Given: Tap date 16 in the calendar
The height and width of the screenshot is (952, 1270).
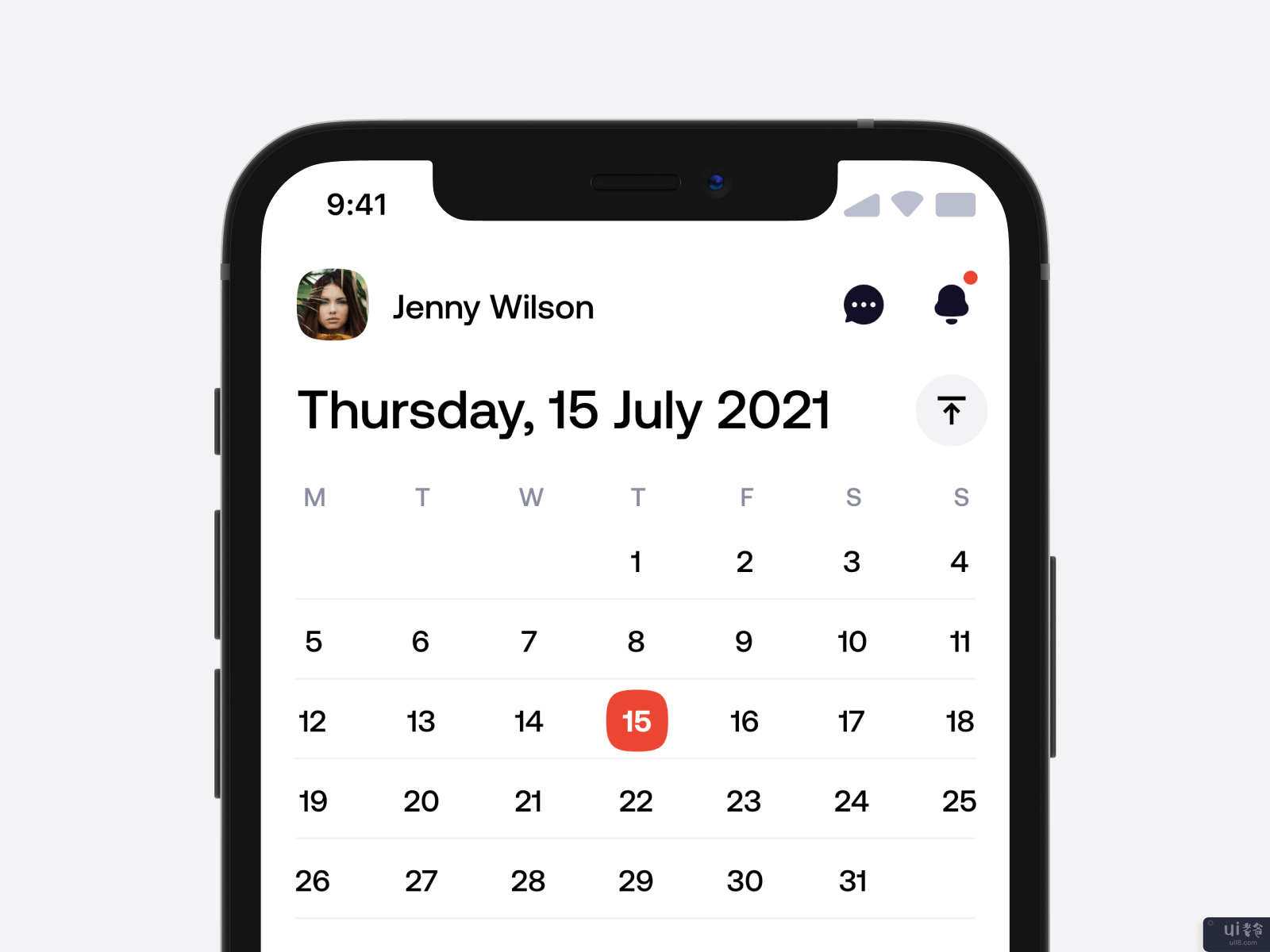Looking at the screenshot, I should (x=744, y=721).
